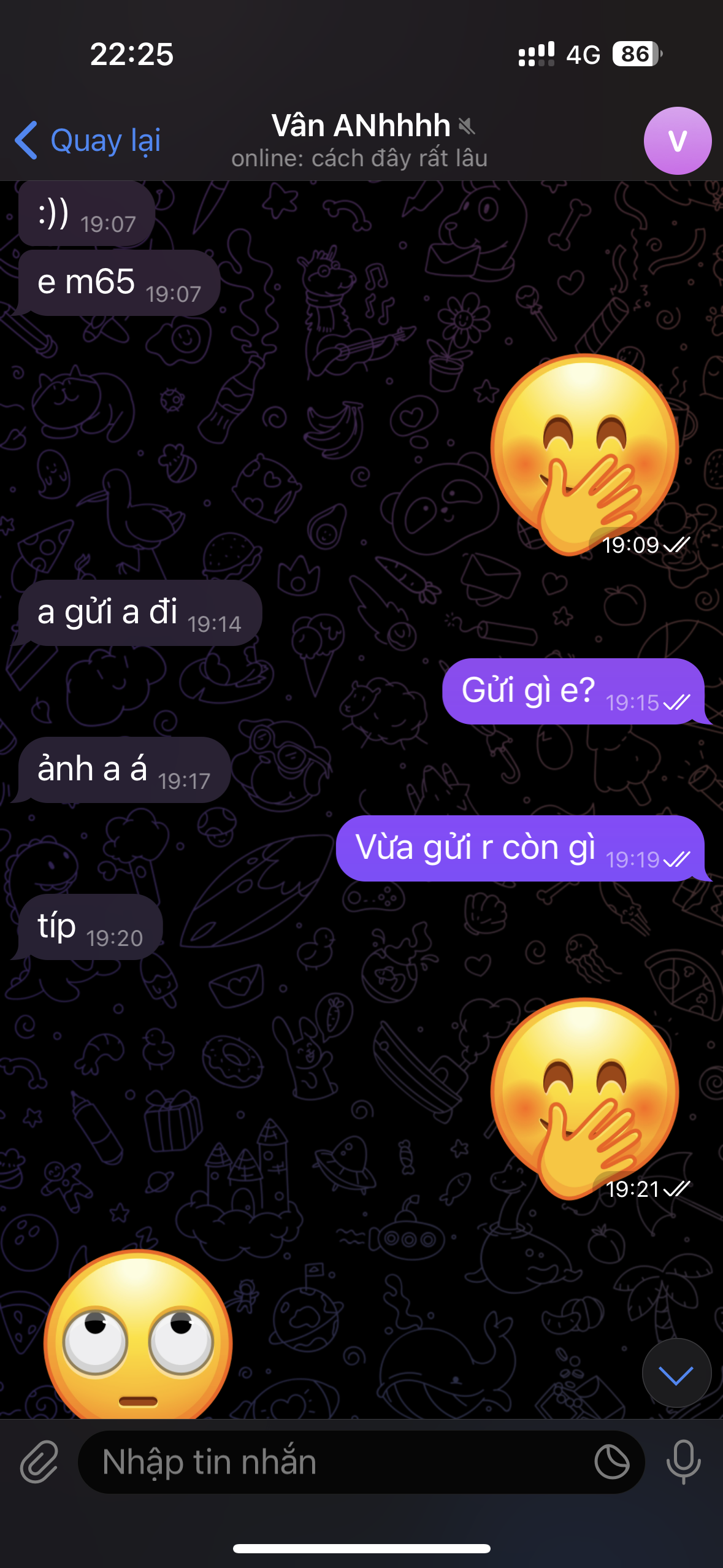The width and height of the screenshot is (723, 1568).
Task: Open Vân ANhhhh's profile avatar
Action: 677,141
